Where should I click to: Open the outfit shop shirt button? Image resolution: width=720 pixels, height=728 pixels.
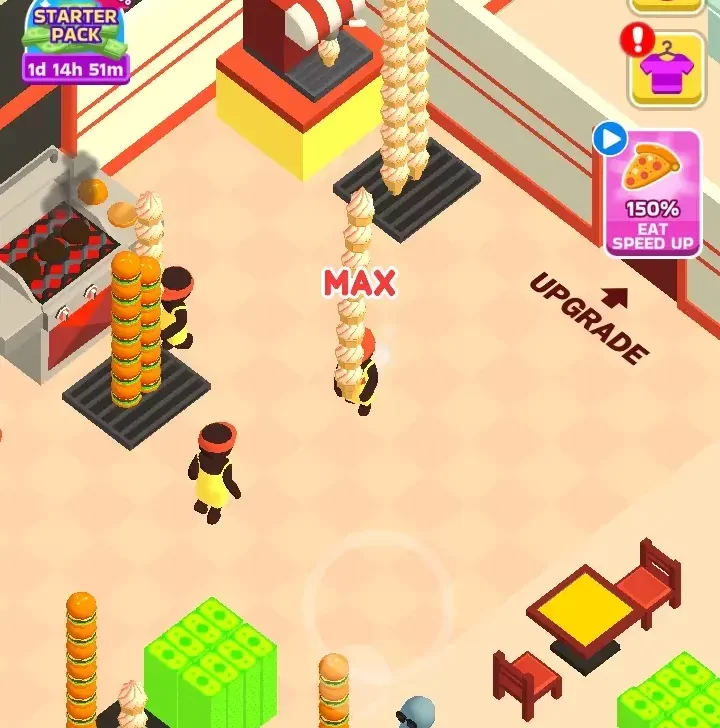[666, 68]
